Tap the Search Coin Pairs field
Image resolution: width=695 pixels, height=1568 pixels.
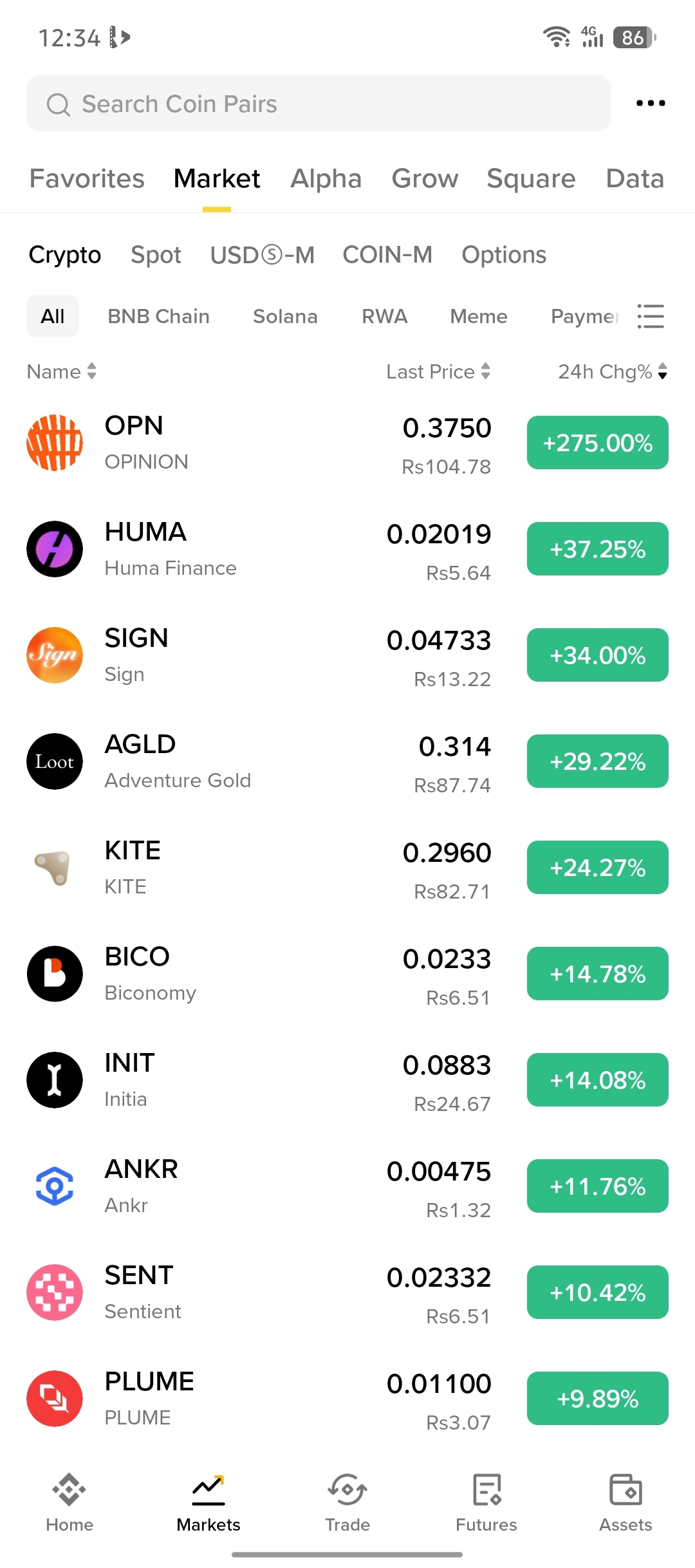319,104
